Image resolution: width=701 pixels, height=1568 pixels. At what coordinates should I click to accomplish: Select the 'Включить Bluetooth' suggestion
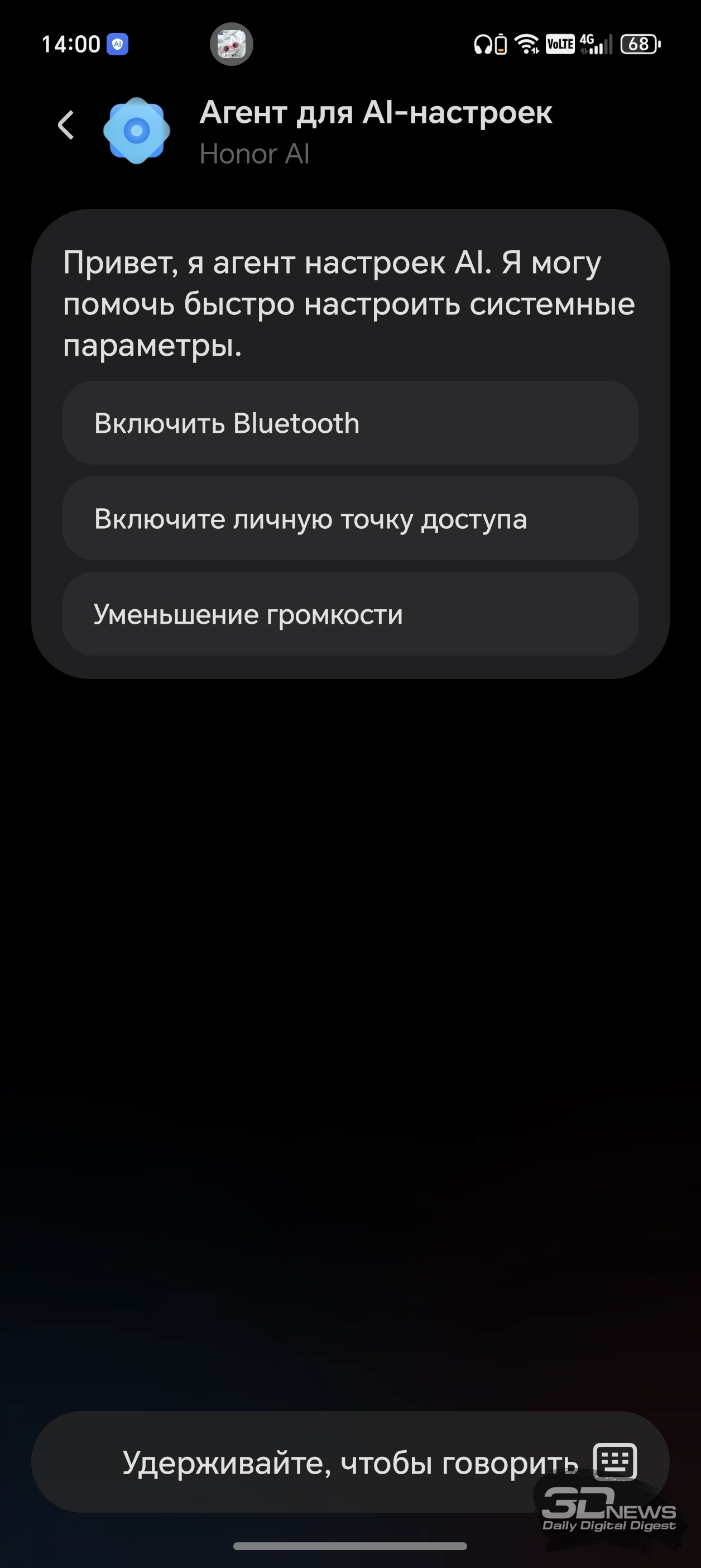pyautogui.click(x=350, y=423)
